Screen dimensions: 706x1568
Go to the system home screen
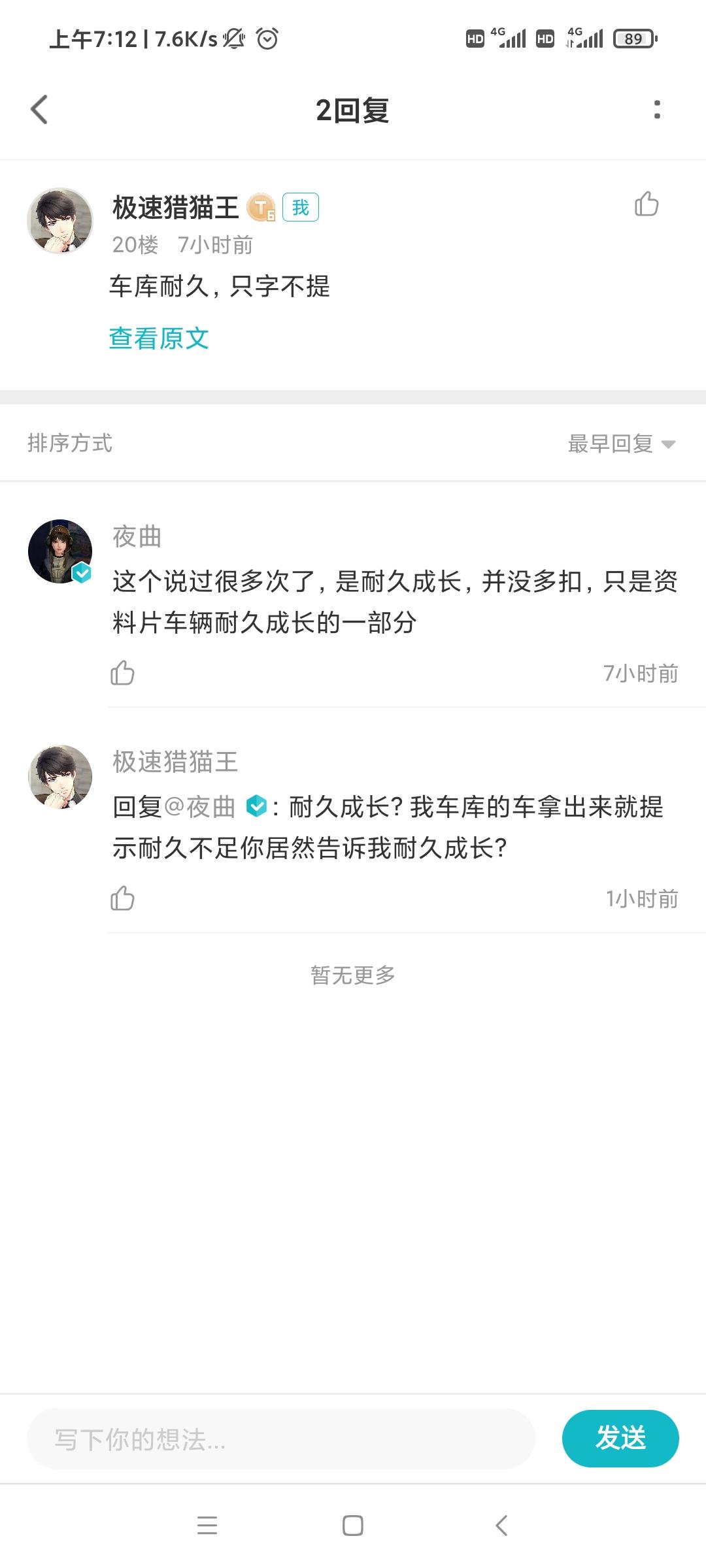click(353, 1526)
